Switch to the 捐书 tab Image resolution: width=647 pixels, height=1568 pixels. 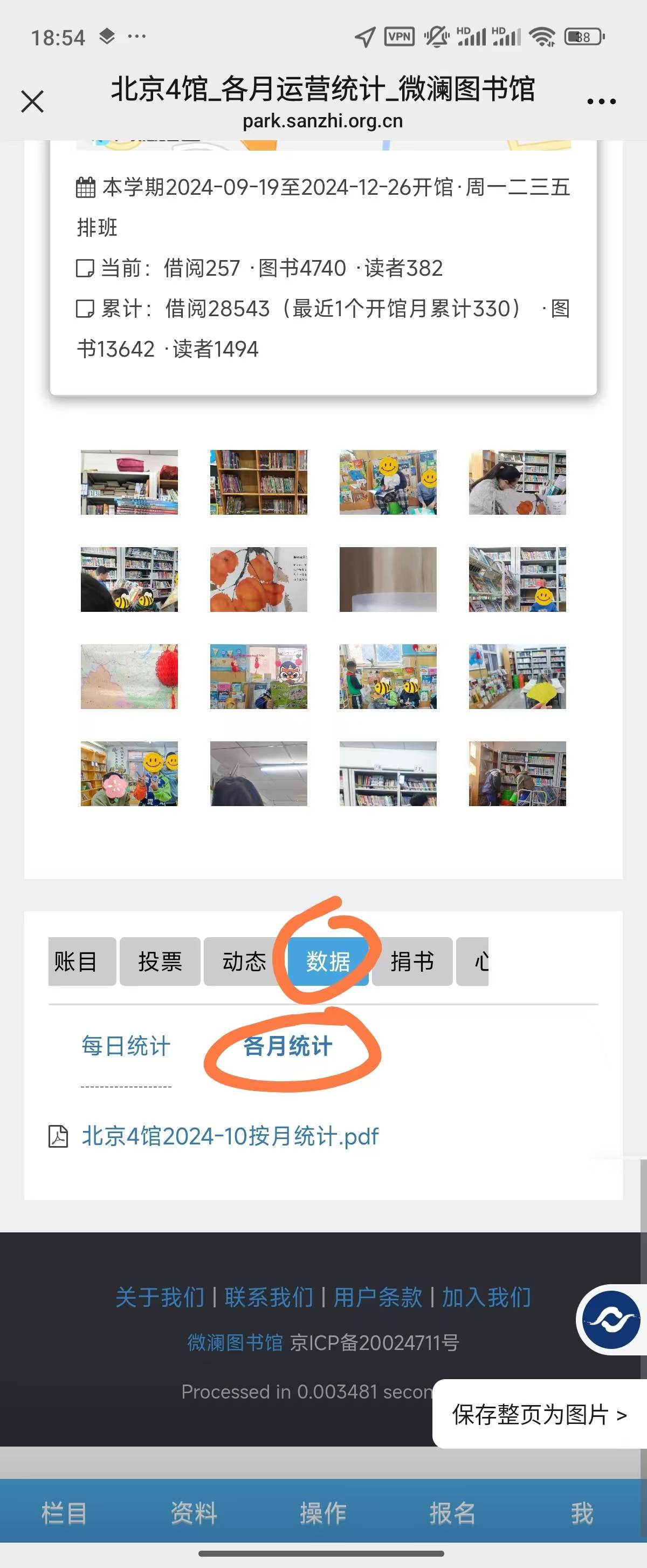[412, 961]
